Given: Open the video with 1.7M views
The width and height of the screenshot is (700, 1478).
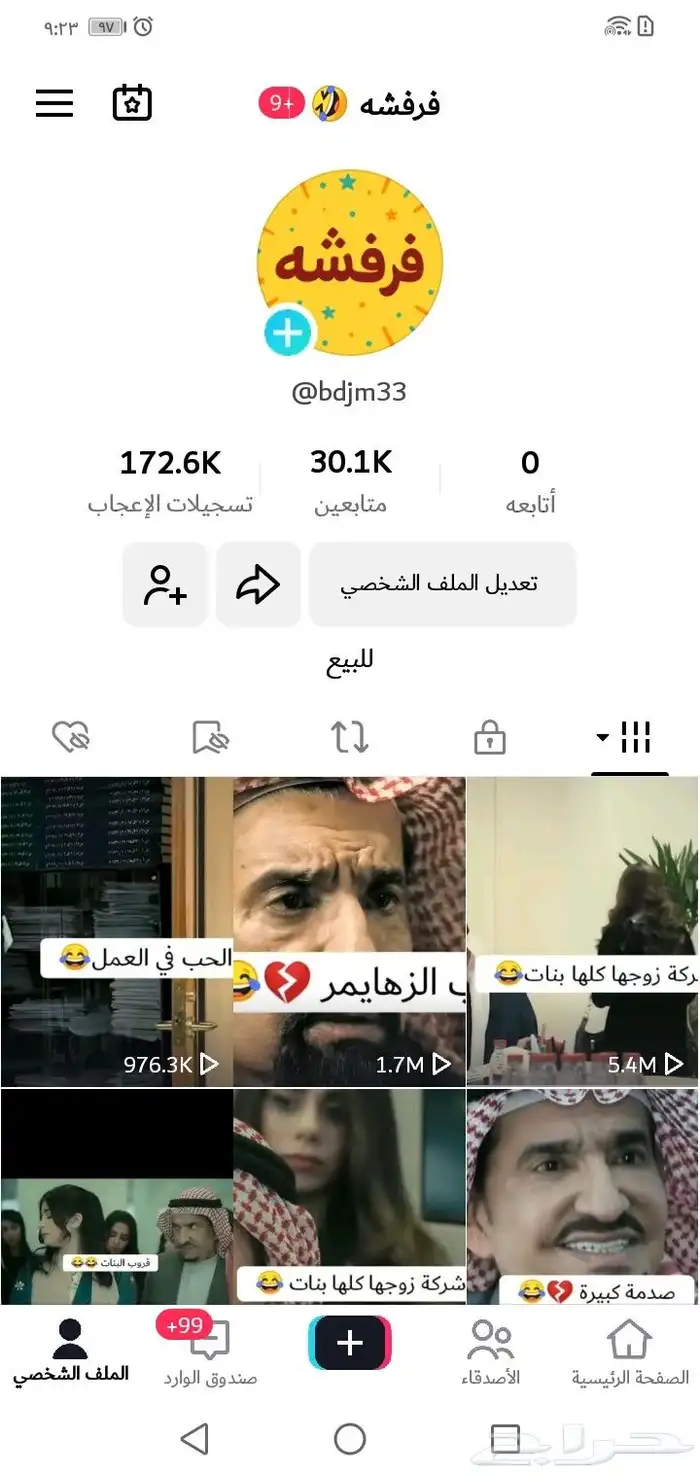Looking at the screenshot, I should (x=349, y=930).
